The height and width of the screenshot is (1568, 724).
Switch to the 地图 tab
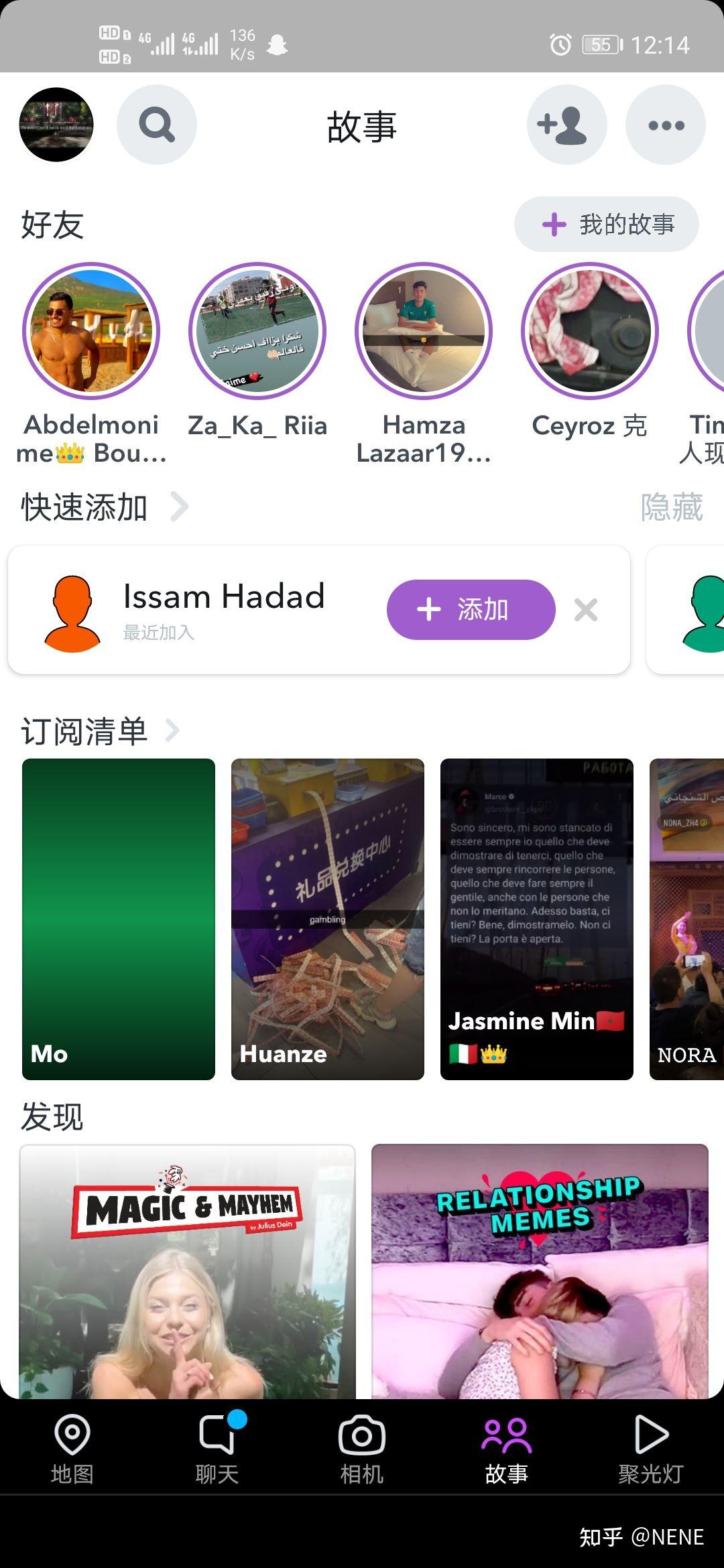(72, 1449)
